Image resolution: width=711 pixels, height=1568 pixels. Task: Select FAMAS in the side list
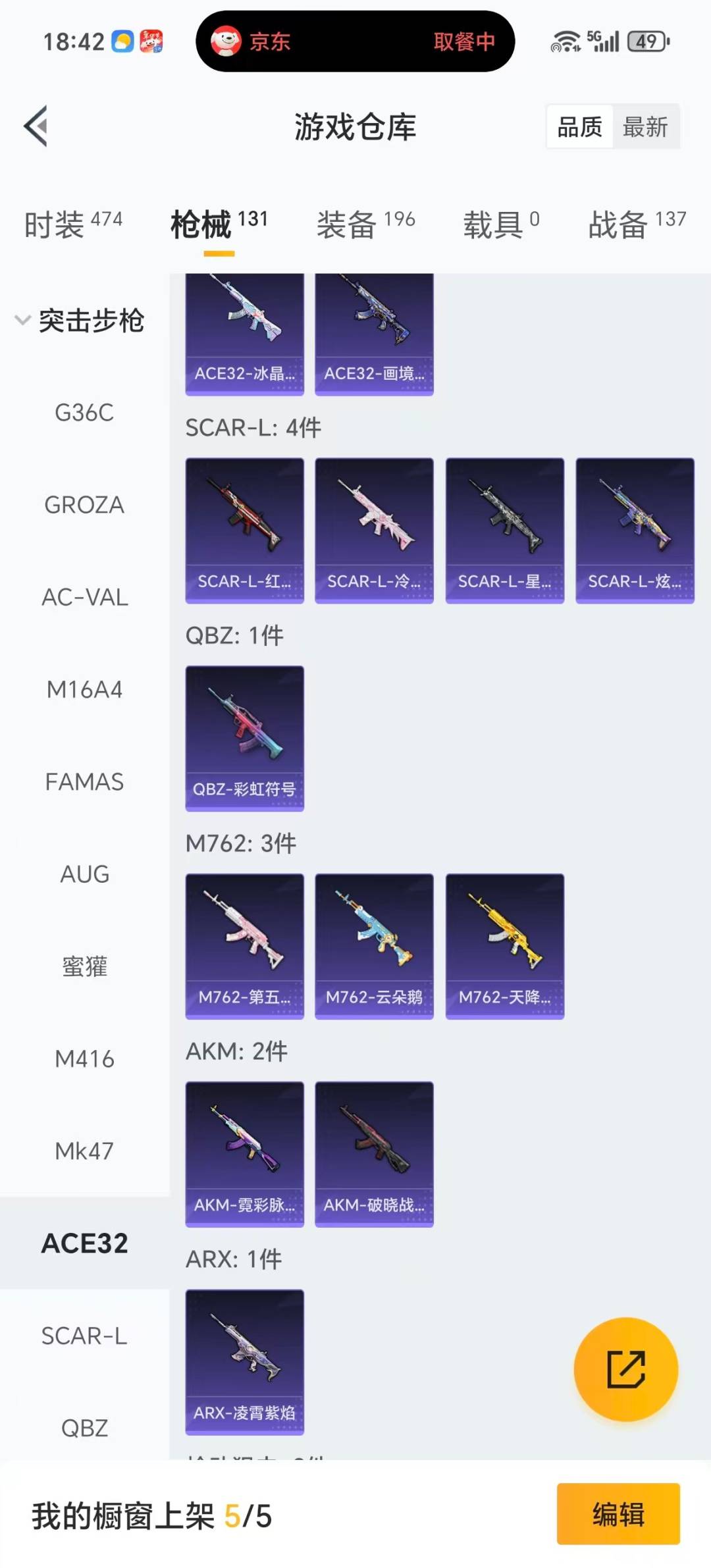(84, 781)
